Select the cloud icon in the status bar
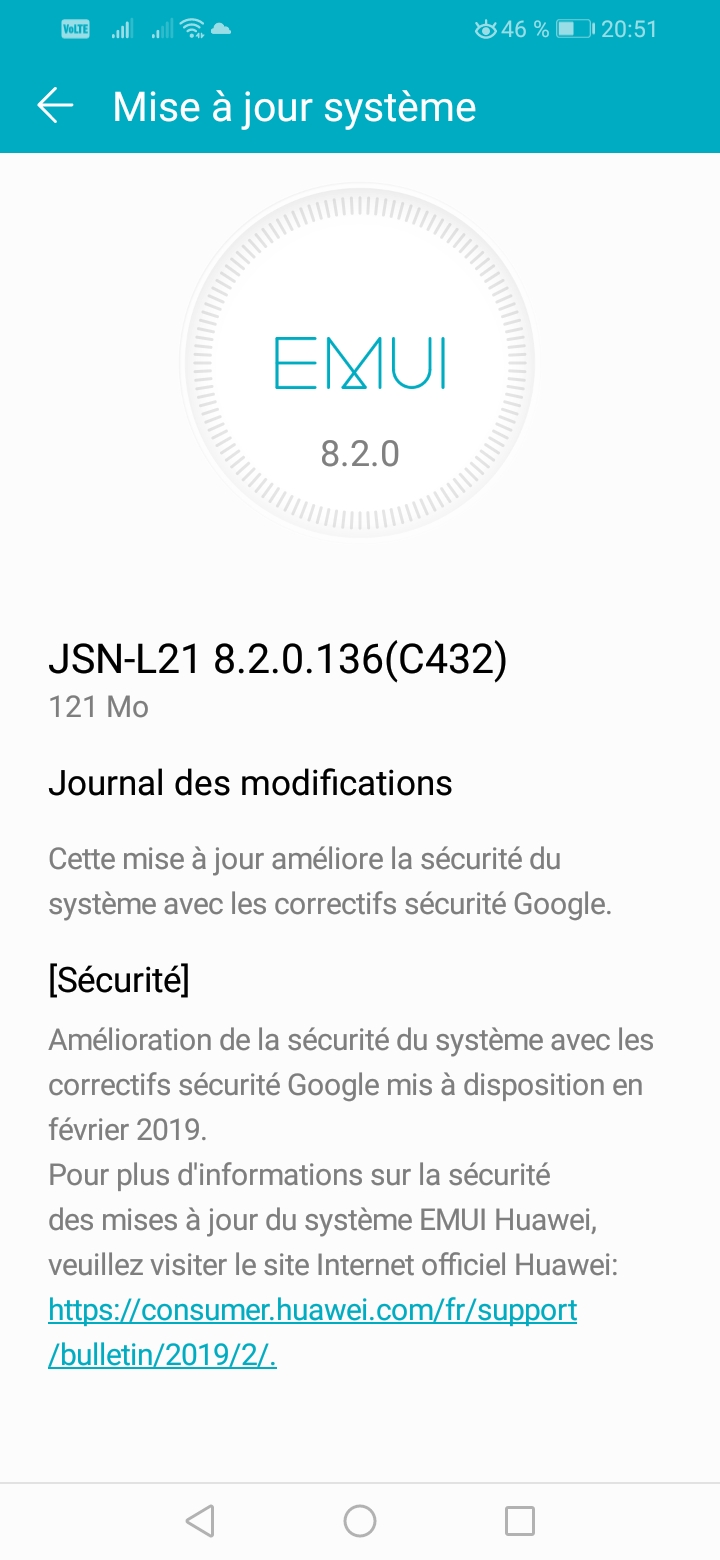The height and width of the screenshot is (1560, 720). coord(220,29)
